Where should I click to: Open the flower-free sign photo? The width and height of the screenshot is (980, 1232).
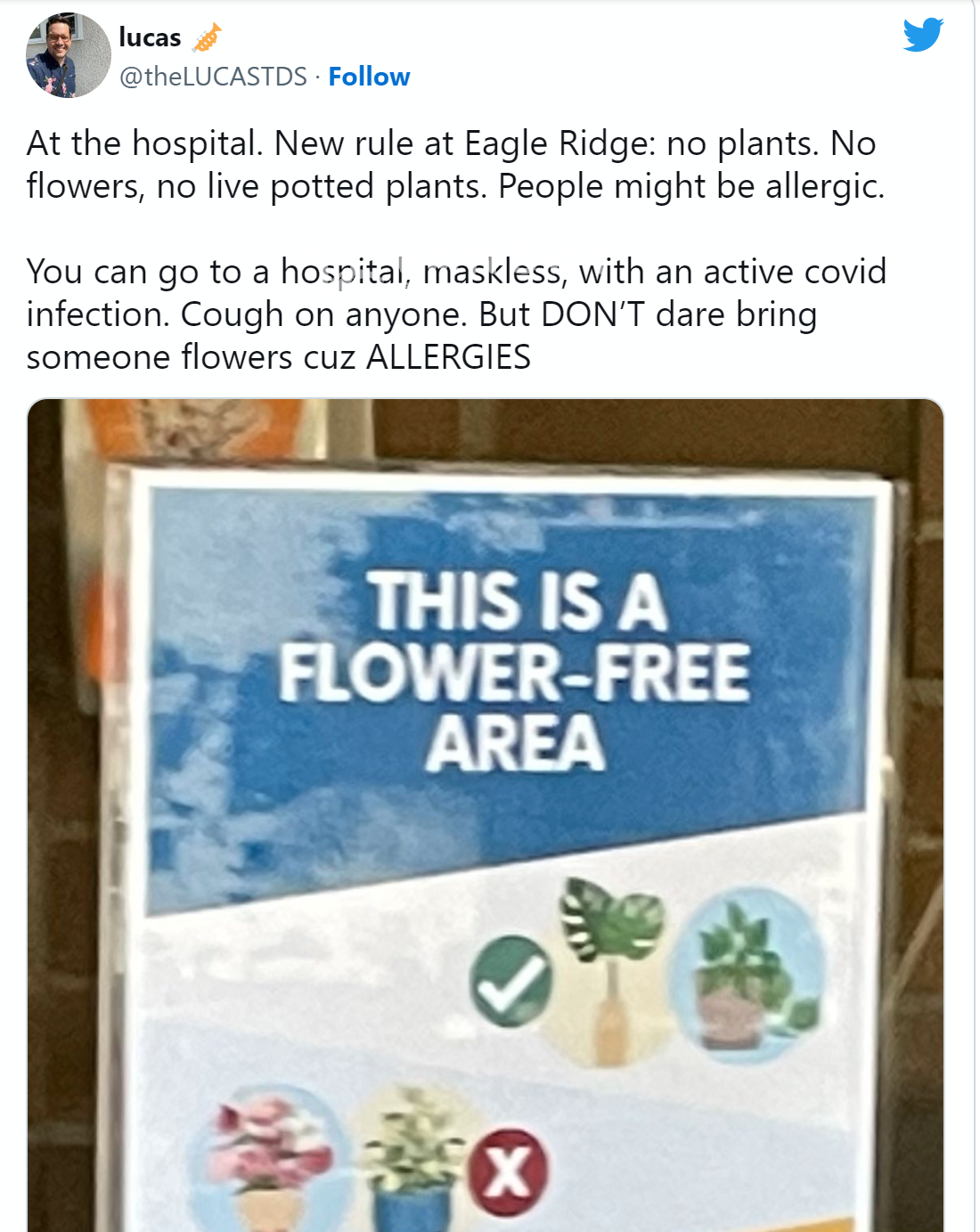[x=486, y=815]
